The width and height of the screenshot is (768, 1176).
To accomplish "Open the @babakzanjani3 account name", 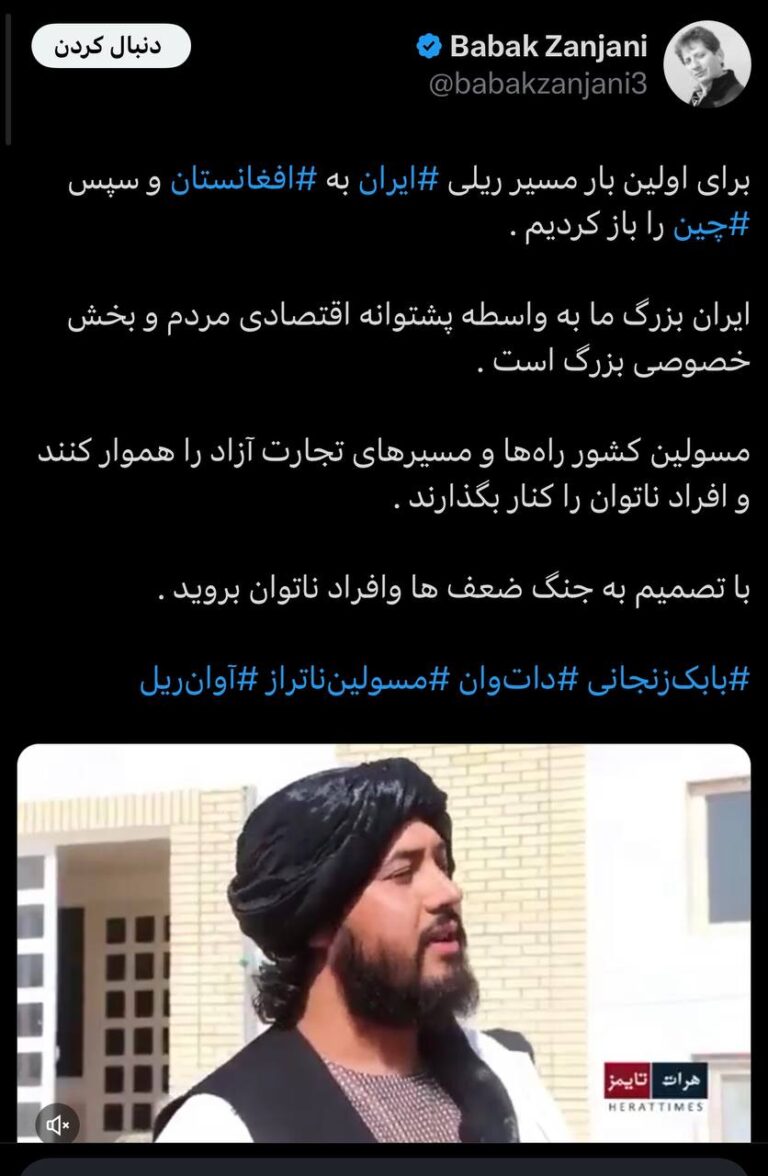I will click(537, 85).
